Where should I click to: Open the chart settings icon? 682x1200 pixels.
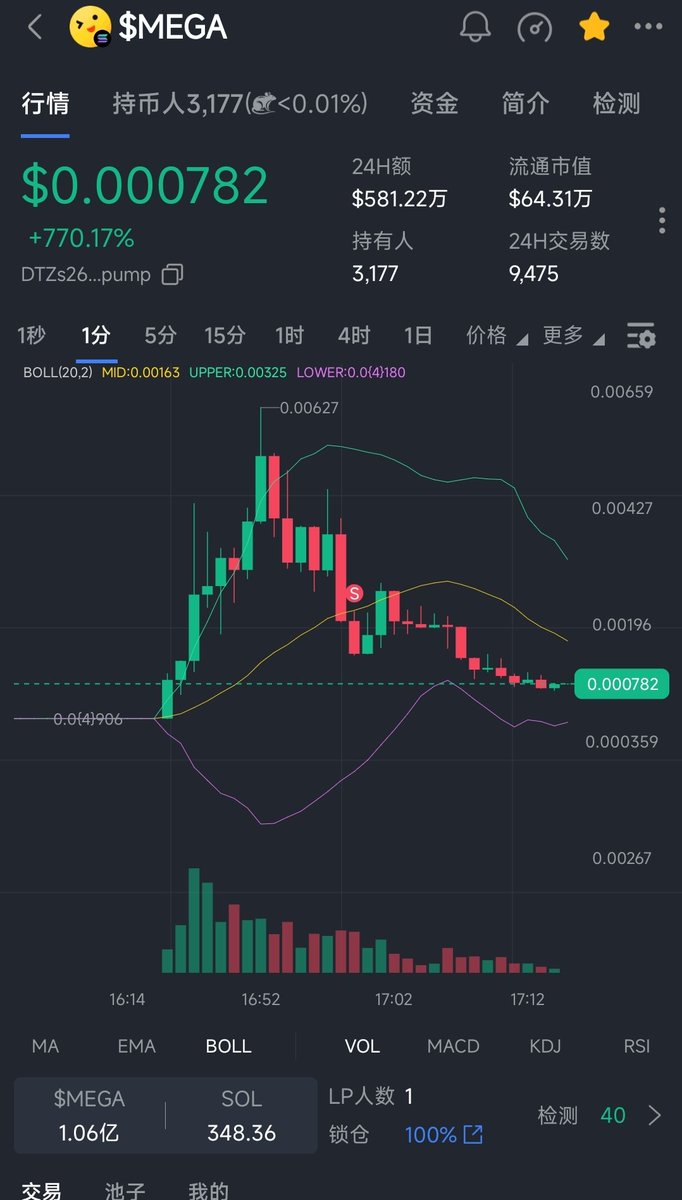pyautogui.click(x=641, y=336)
